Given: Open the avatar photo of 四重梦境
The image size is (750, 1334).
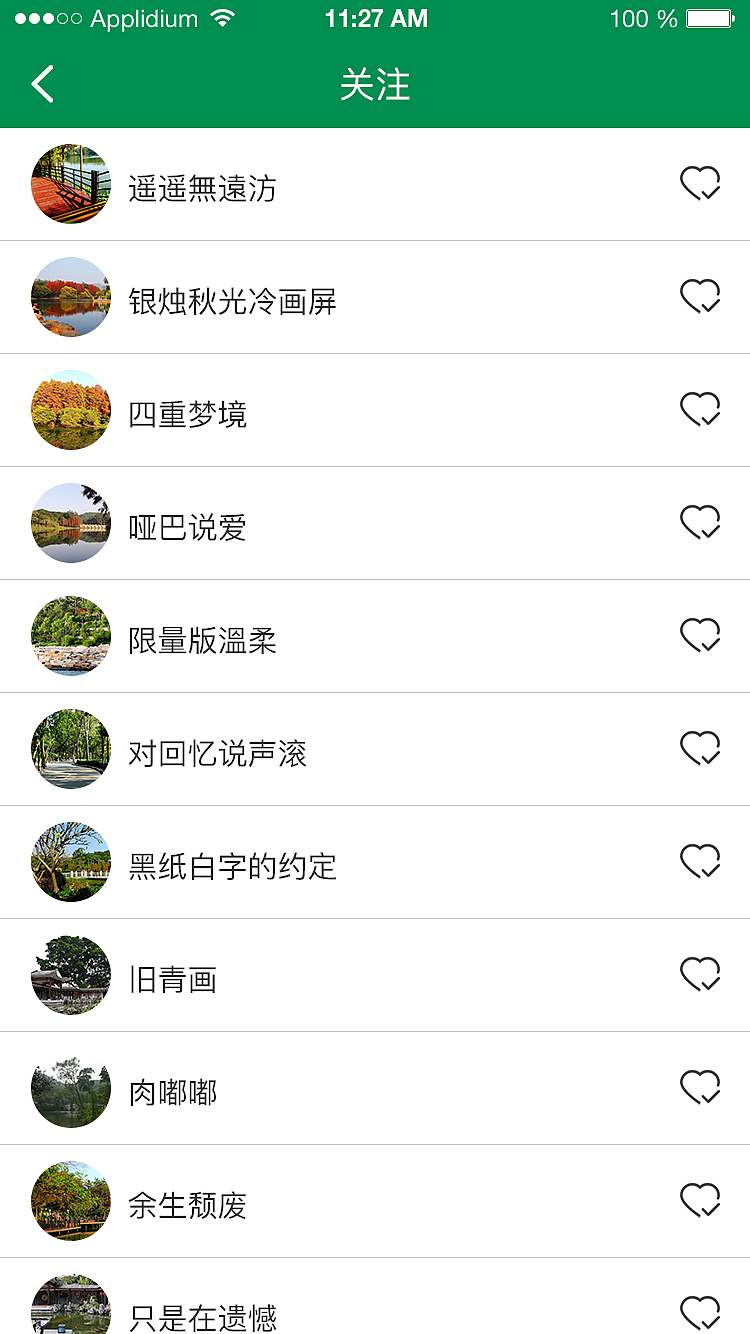Looking at the screenshot, I should 70,410.
